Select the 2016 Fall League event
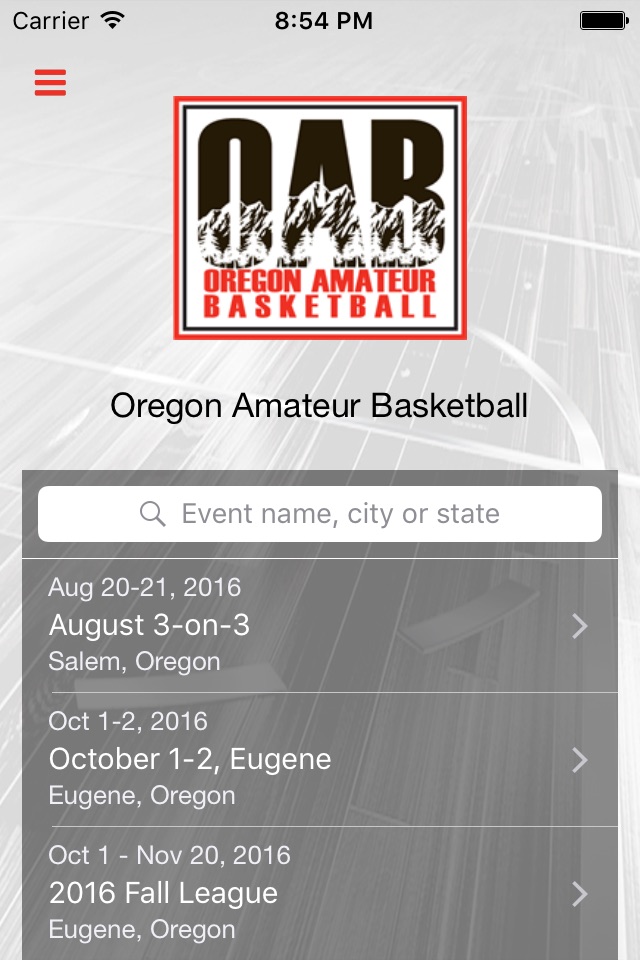Image resolution: width=640 pixels, height=960 pixels. coord(320,893)
